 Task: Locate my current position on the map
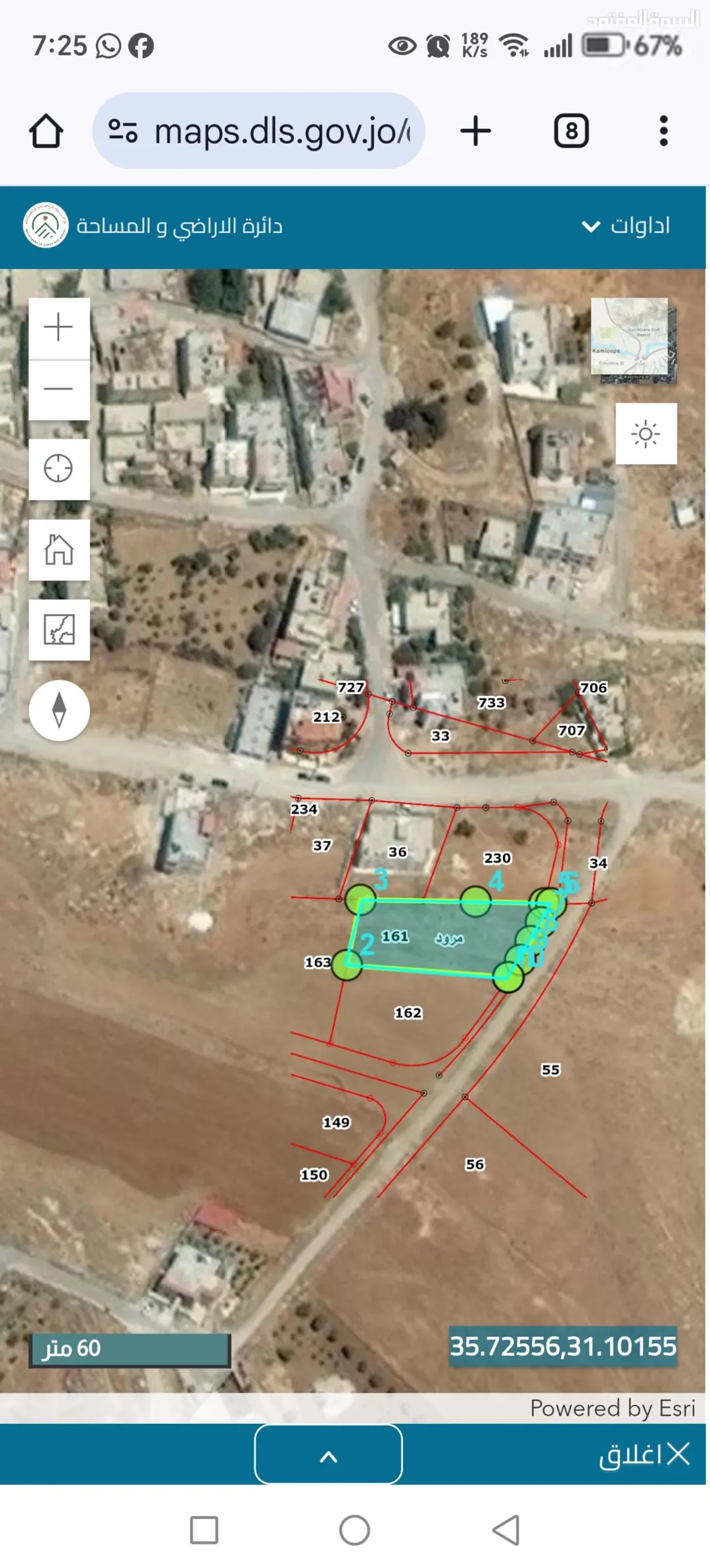pos(59,469)
